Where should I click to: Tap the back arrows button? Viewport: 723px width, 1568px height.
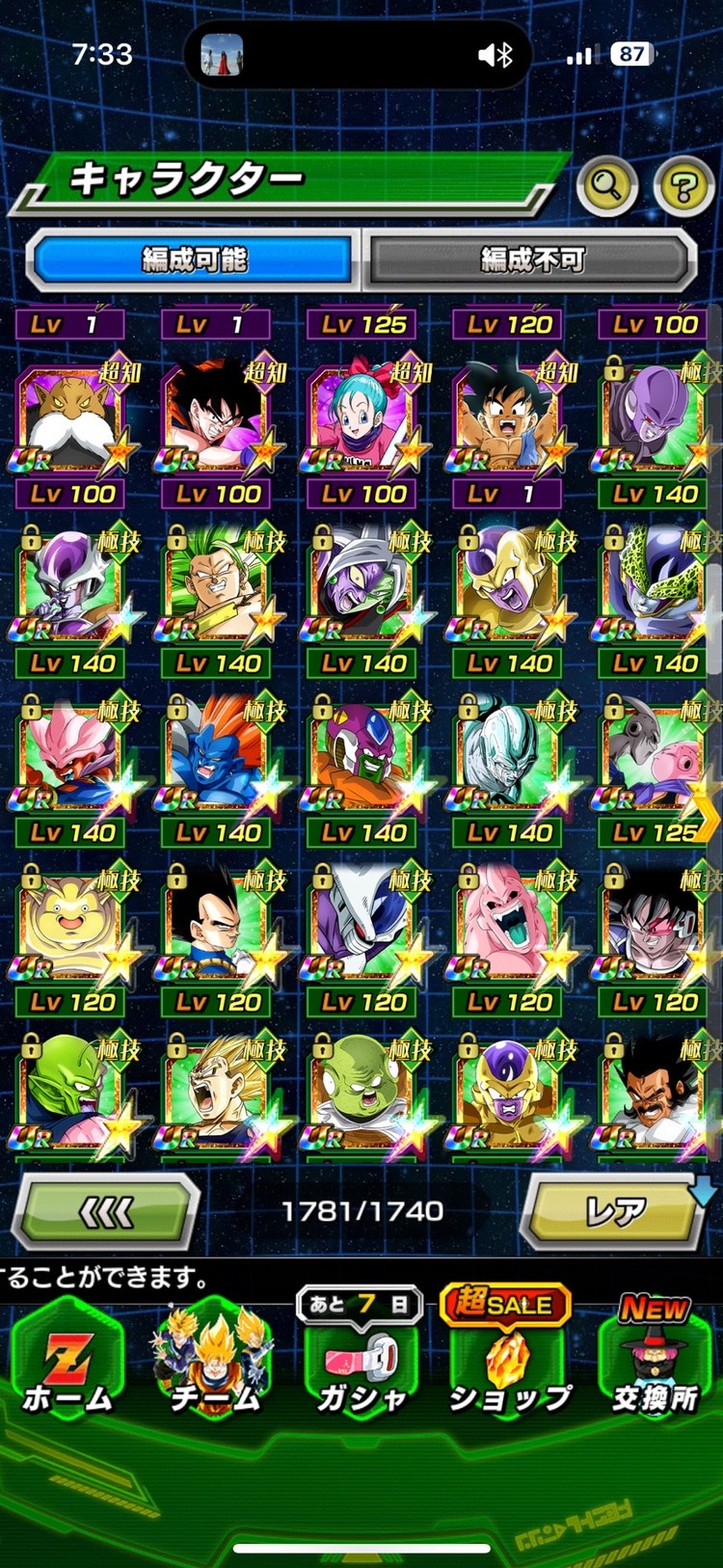tap(106, 1212)
